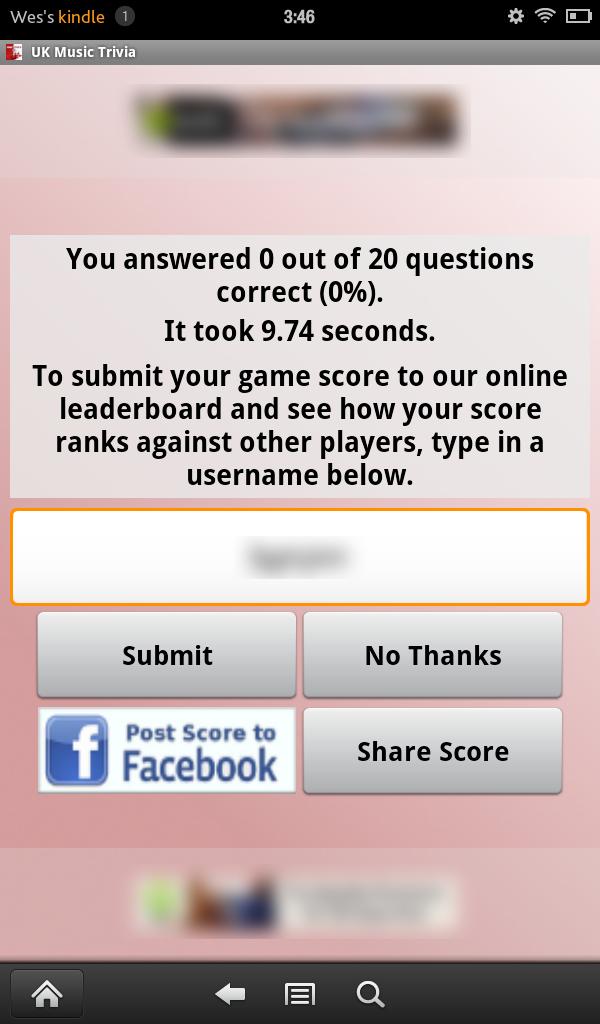Submit the score to the leaderboard
The height and width of the screenshot is (1024, 600).
pos(167,655)
